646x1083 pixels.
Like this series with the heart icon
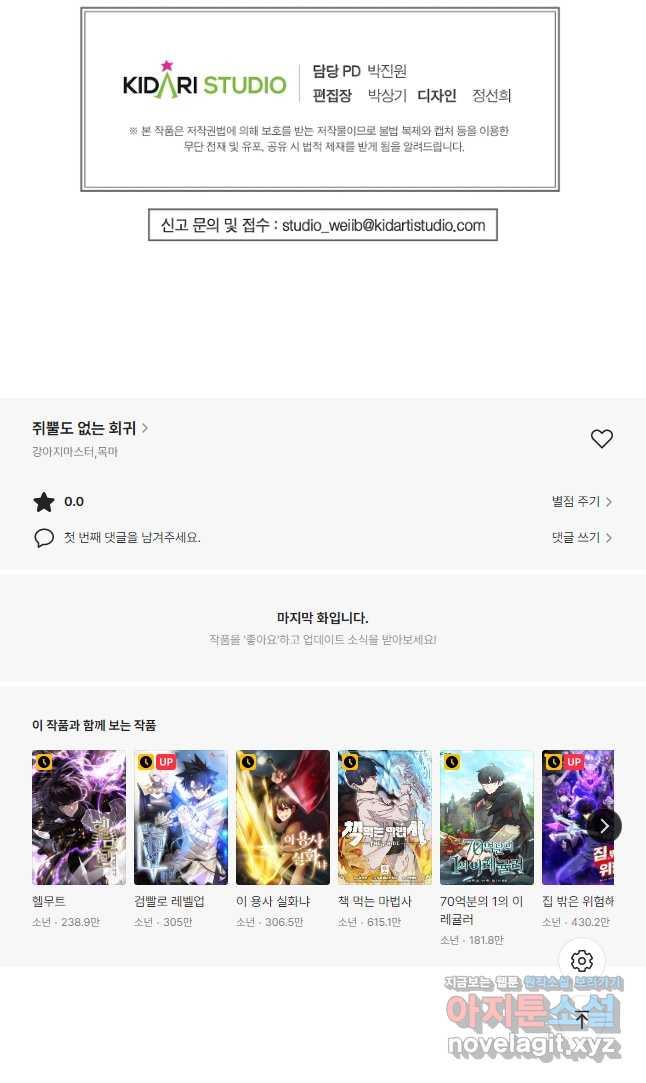[601, 439]
